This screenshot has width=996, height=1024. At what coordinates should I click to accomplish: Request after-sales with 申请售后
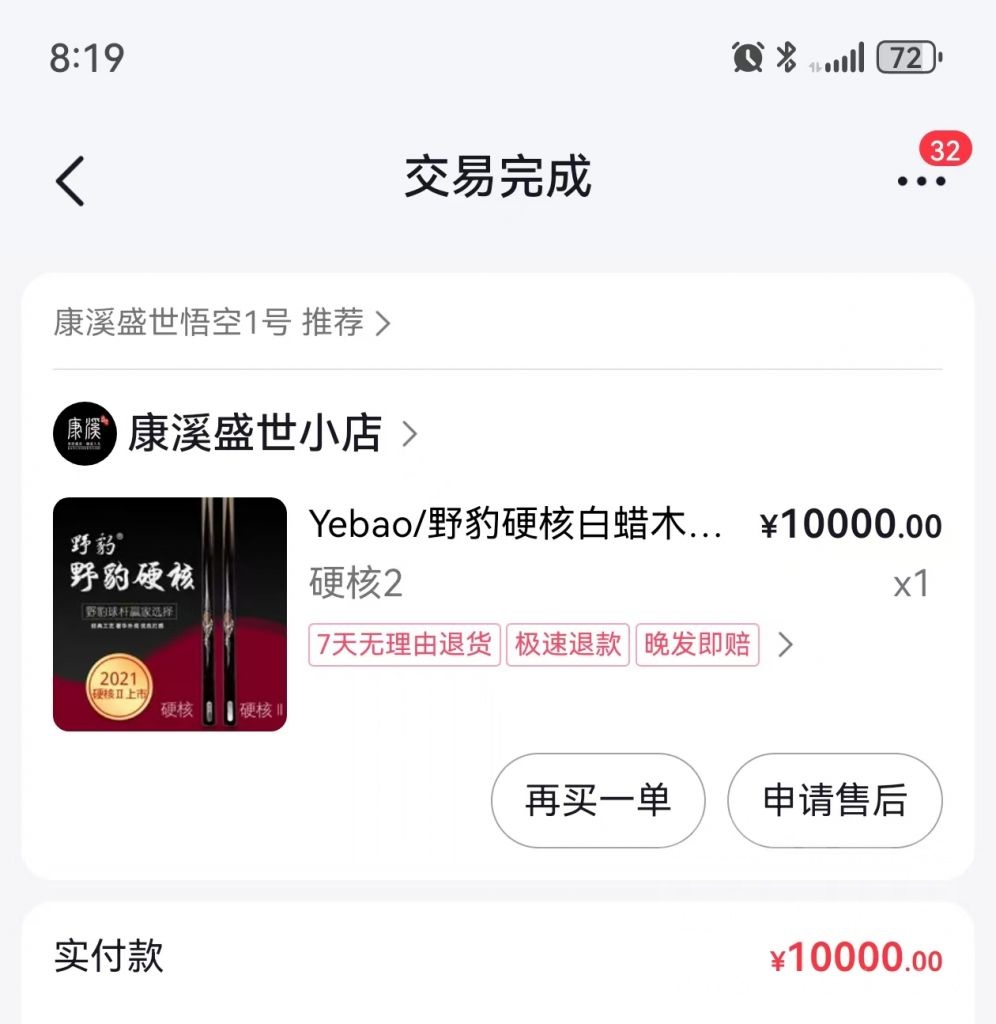(x=834, y=800)
